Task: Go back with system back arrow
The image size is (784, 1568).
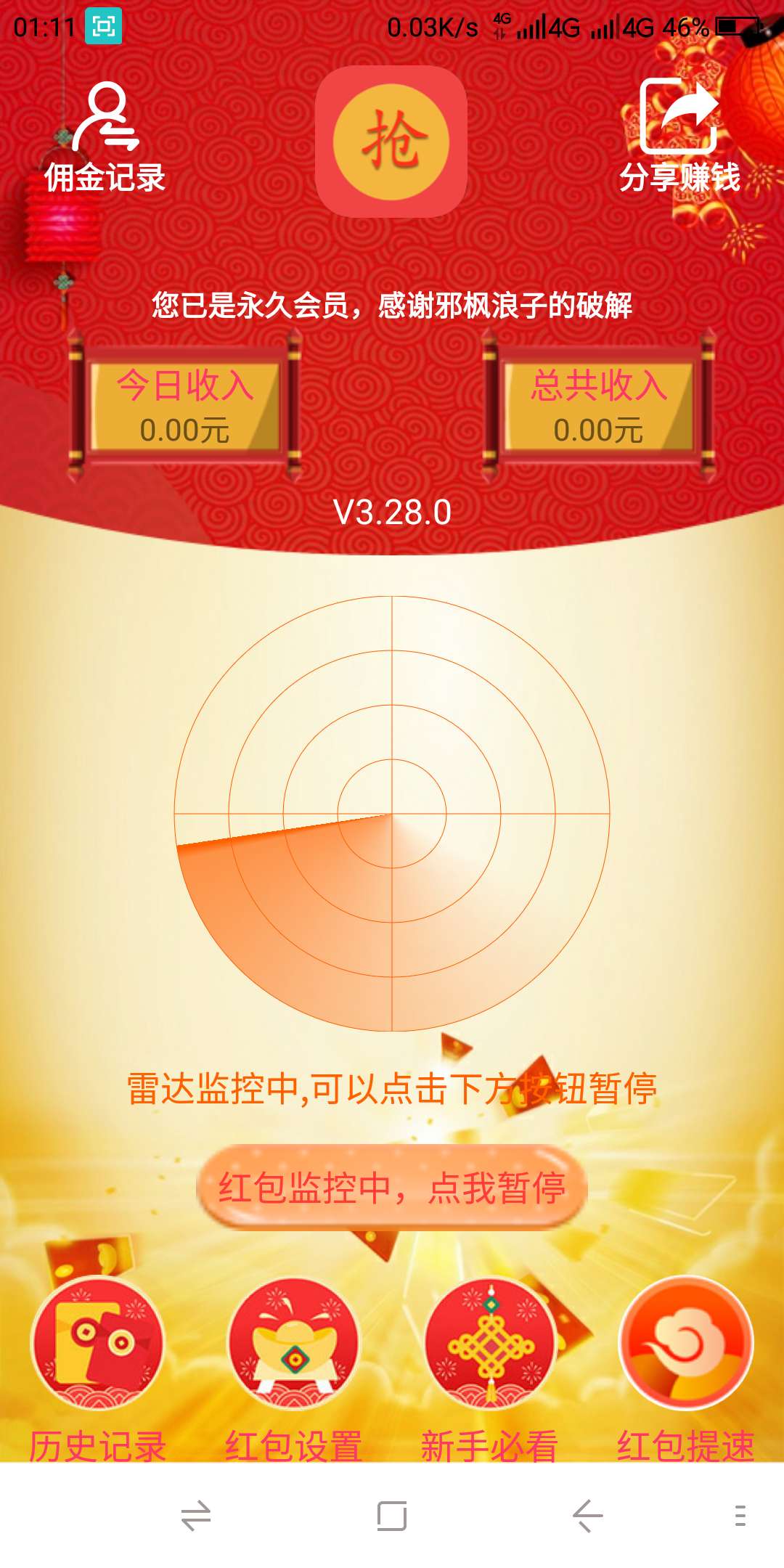Action: coord(587,1516)
